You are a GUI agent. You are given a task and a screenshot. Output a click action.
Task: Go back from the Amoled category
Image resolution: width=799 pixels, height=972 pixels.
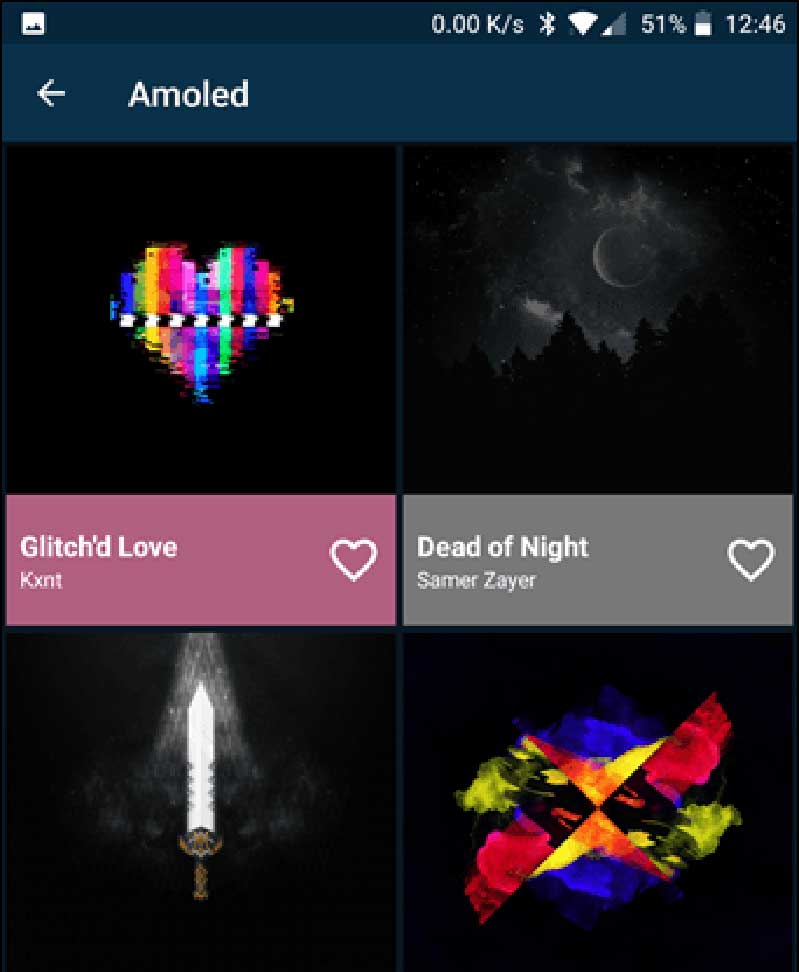pyautogui.click(x=50, y=94)
